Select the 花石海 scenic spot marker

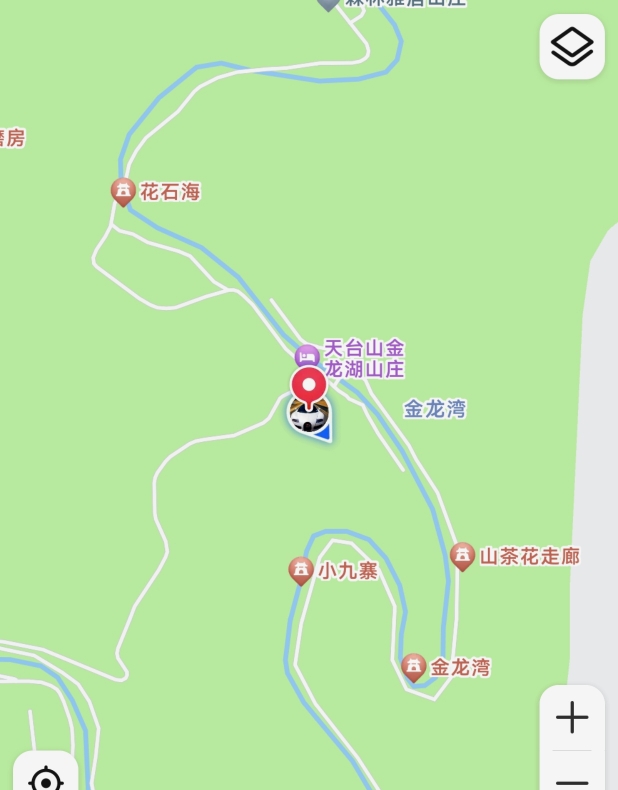pos(123,191)
